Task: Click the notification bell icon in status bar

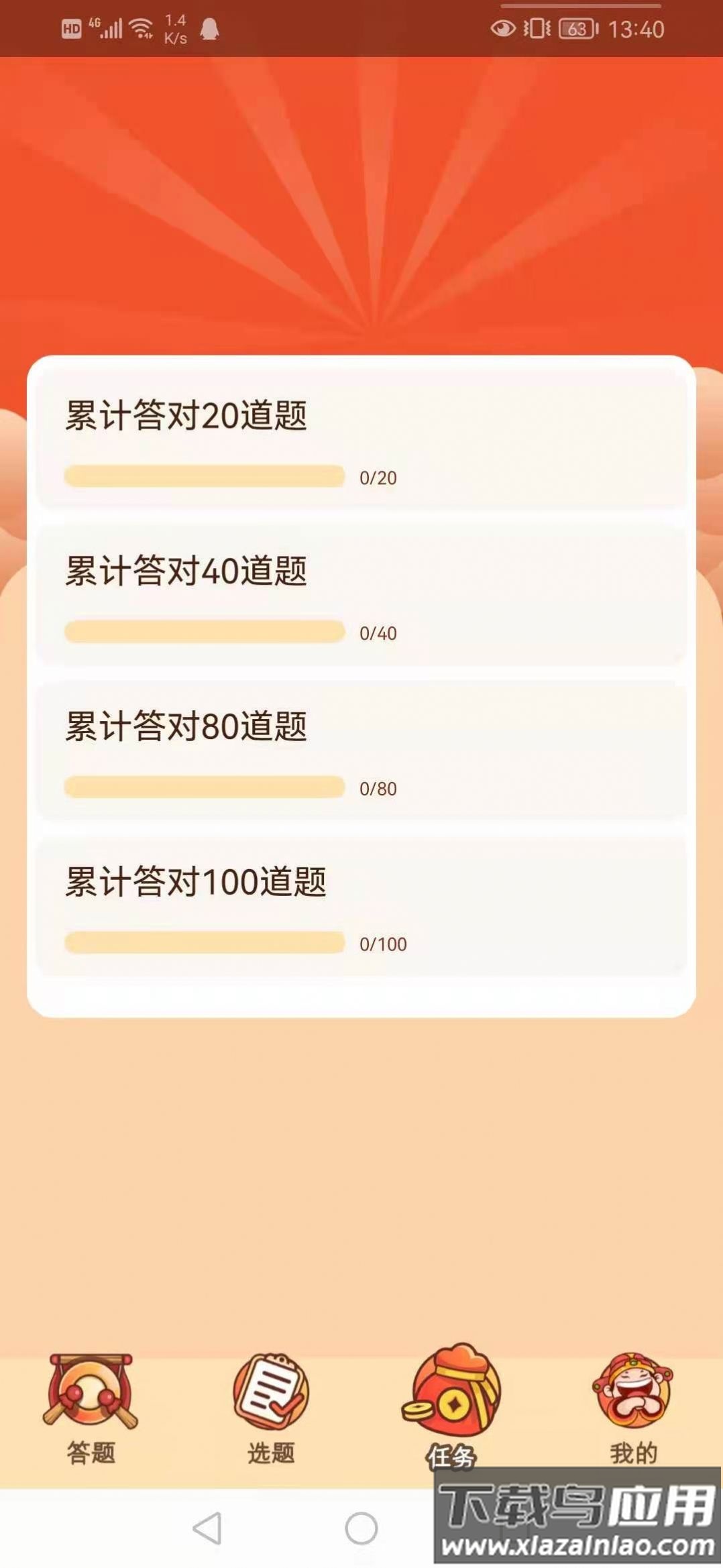Action: 210,30
